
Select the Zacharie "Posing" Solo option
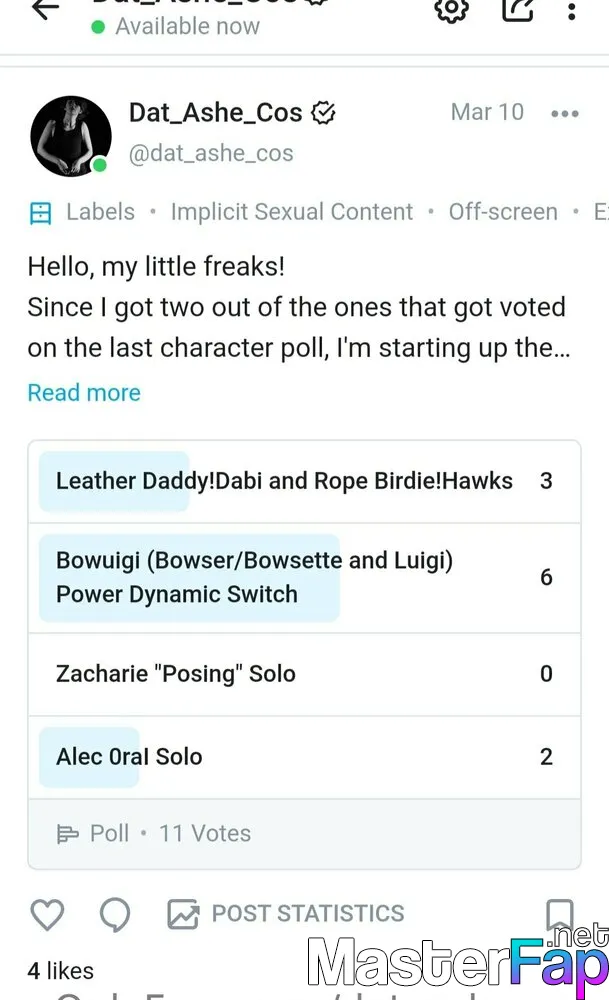[x=304, y=673]
